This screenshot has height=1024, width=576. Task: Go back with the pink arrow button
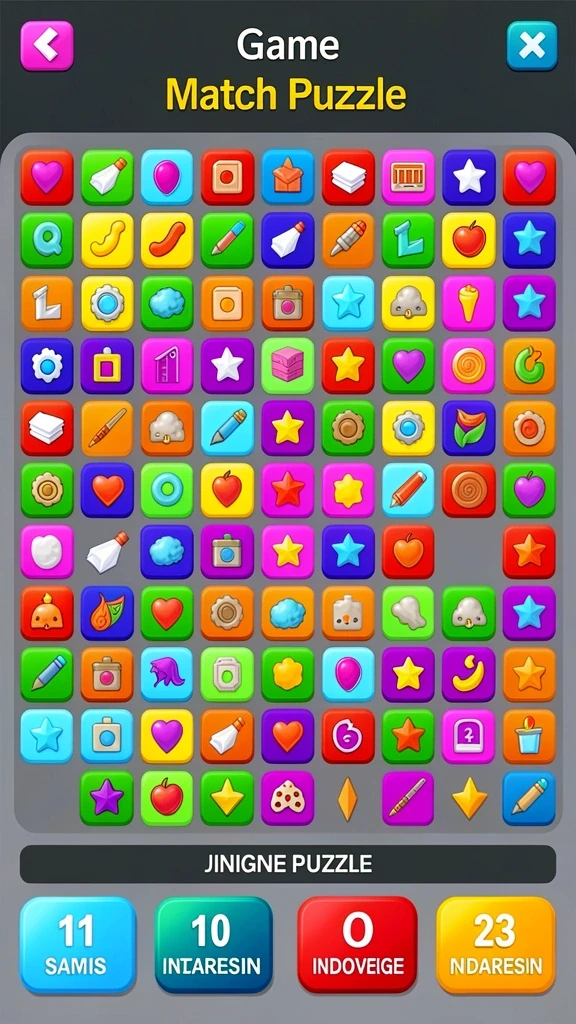click(x=47, y=46)
